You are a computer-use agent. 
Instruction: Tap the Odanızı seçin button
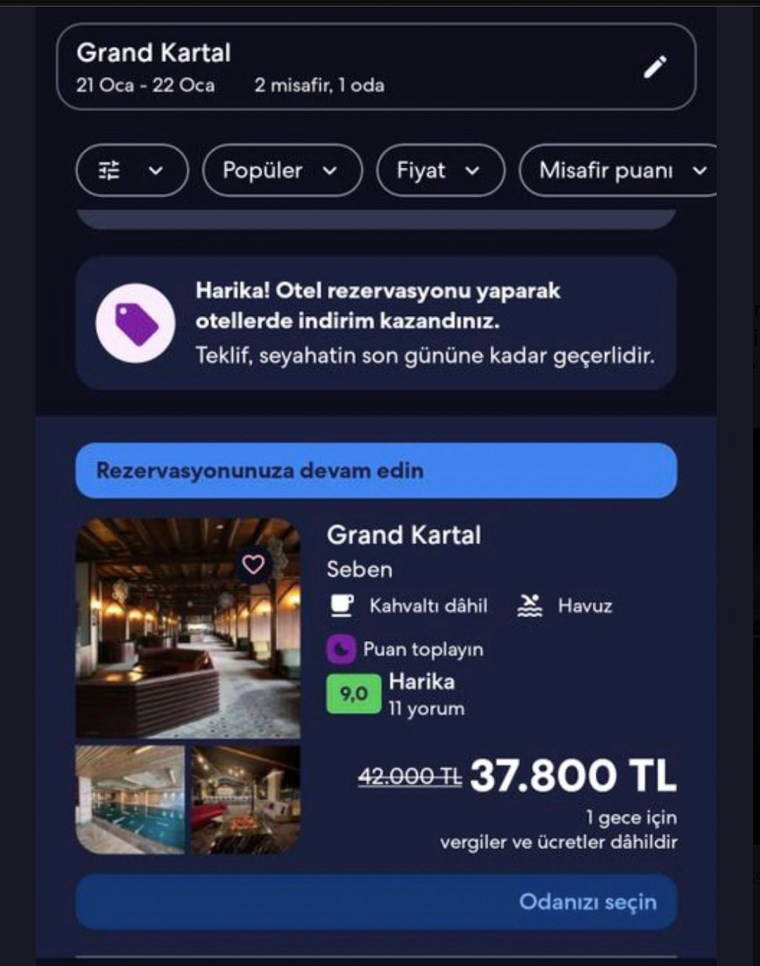pos(376,902)
